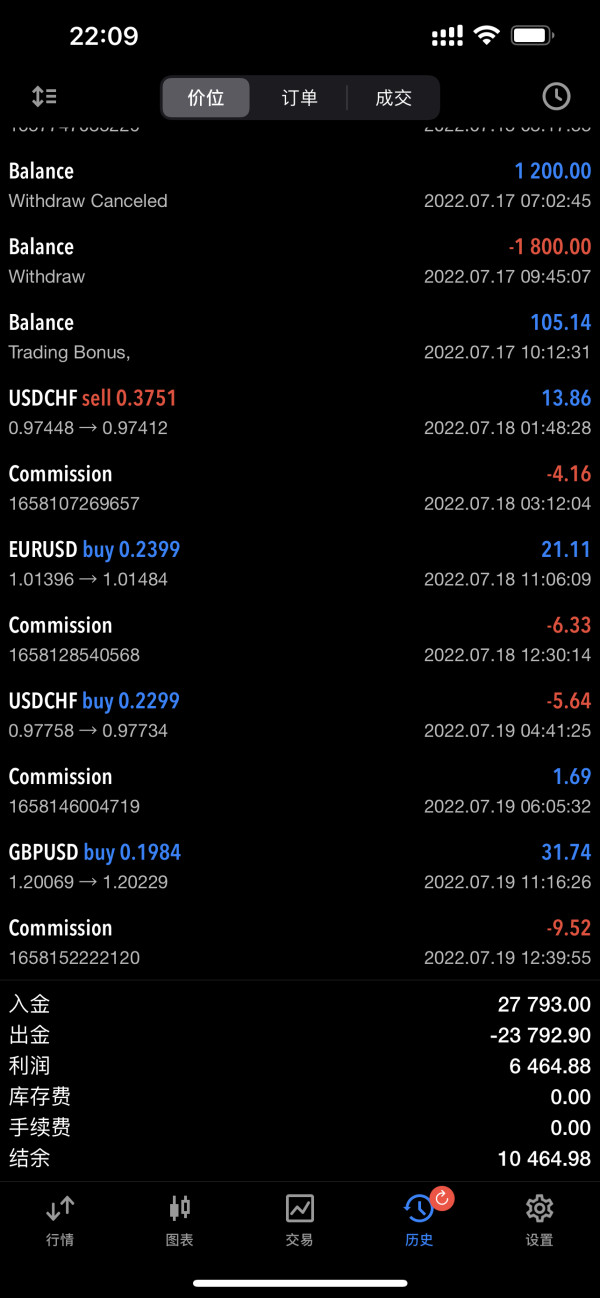The height and width of the screenshot is (1298, 600).
Task: Open the USDCHF buy 0.2299 entry
Action: pos(300,715)
